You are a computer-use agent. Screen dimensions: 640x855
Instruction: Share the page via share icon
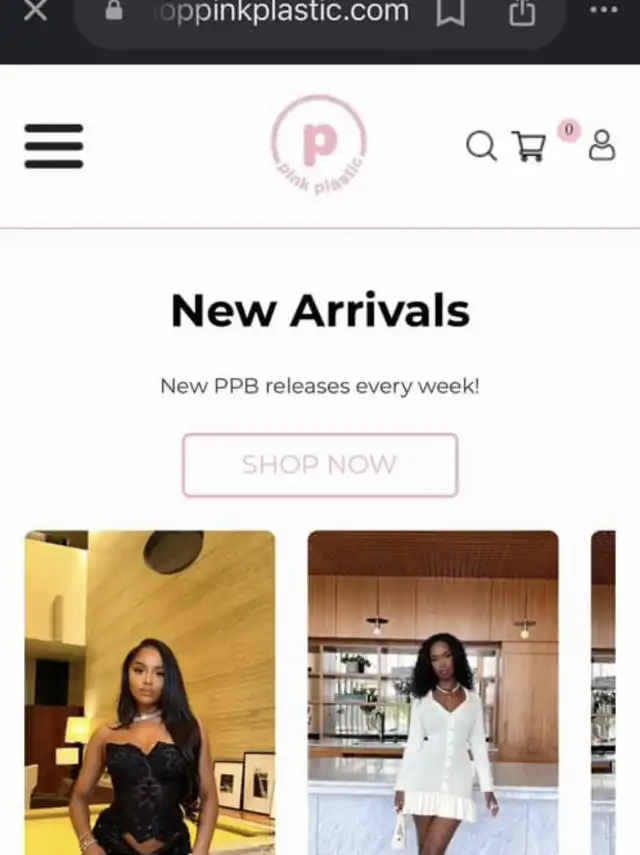click(x=522, y=11)
